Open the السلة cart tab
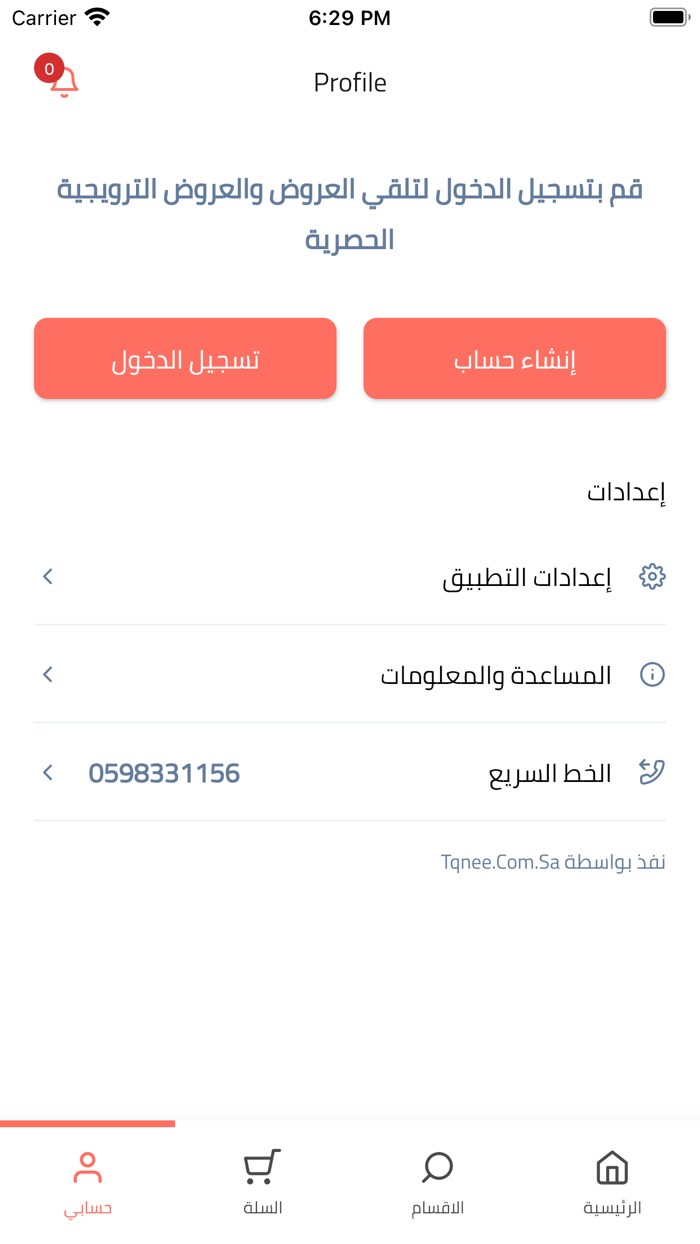The width and height of the screenshot is (700, 1244). tap(262, 1183)
